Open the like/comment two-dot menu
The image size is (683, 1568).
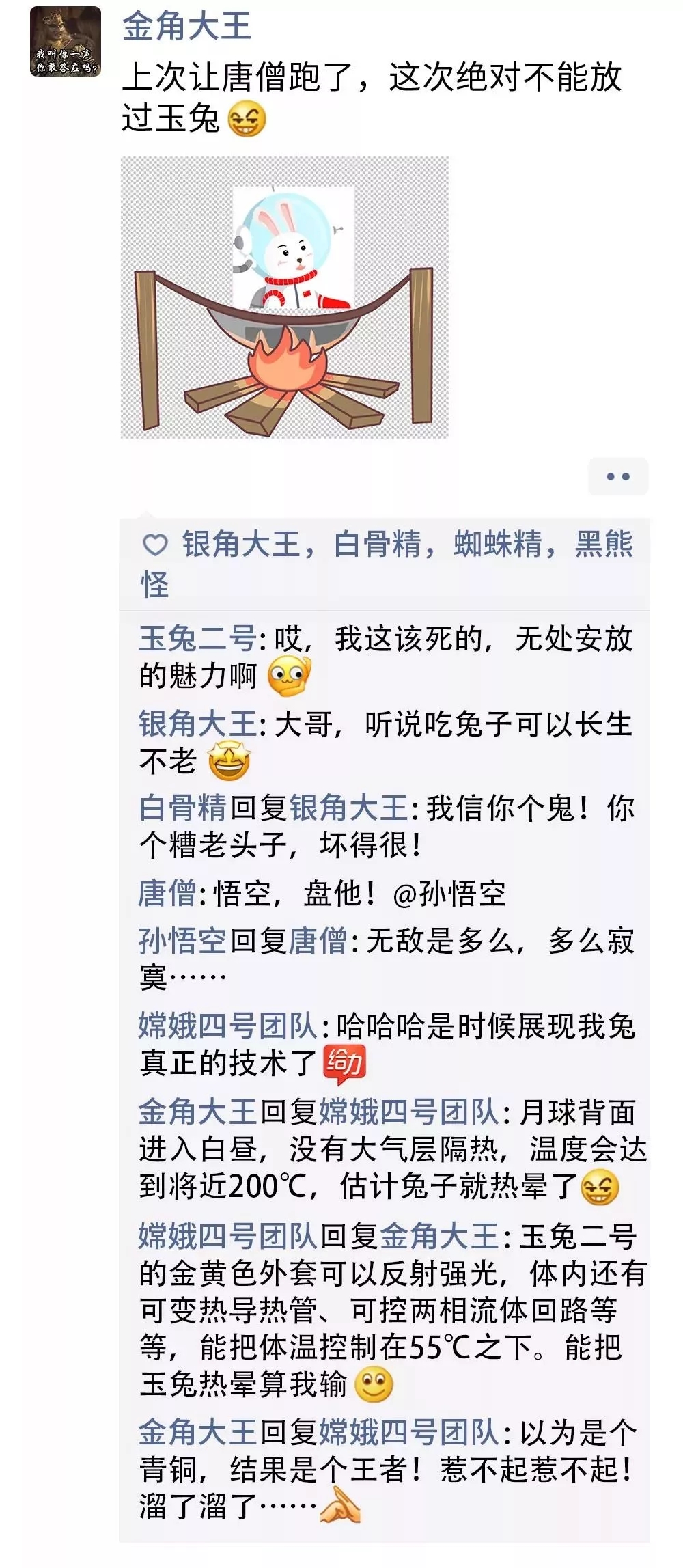pyautogui.click(x=617, y=476)
